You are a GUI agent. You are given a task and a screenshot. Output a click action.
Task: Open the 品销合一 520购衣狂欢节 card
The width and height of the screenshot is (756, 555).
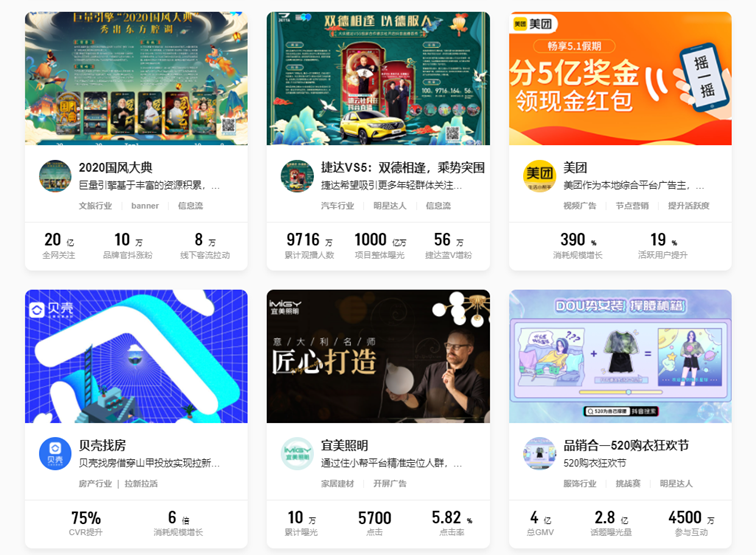[620, 356]
